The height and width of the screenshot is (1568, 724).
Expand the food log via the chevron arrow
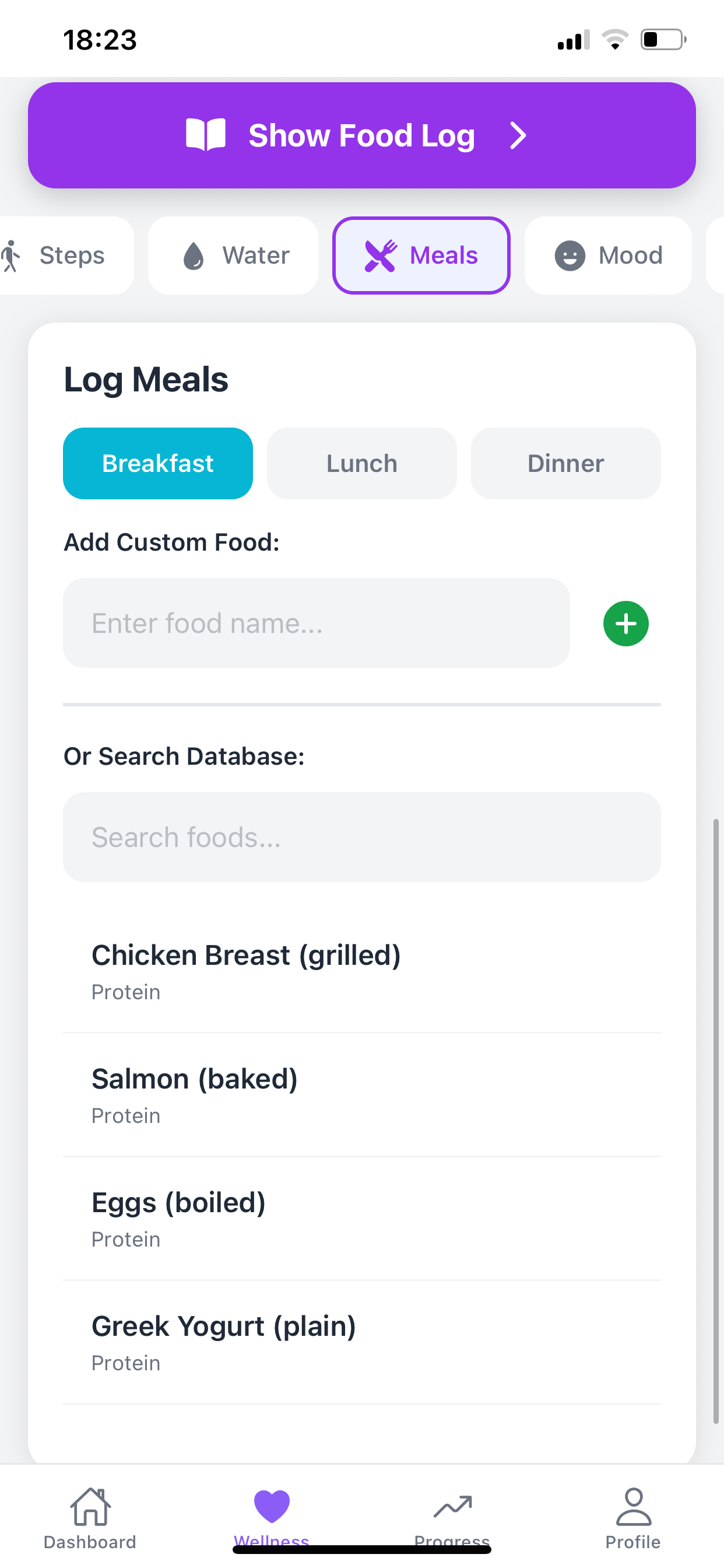518,135
